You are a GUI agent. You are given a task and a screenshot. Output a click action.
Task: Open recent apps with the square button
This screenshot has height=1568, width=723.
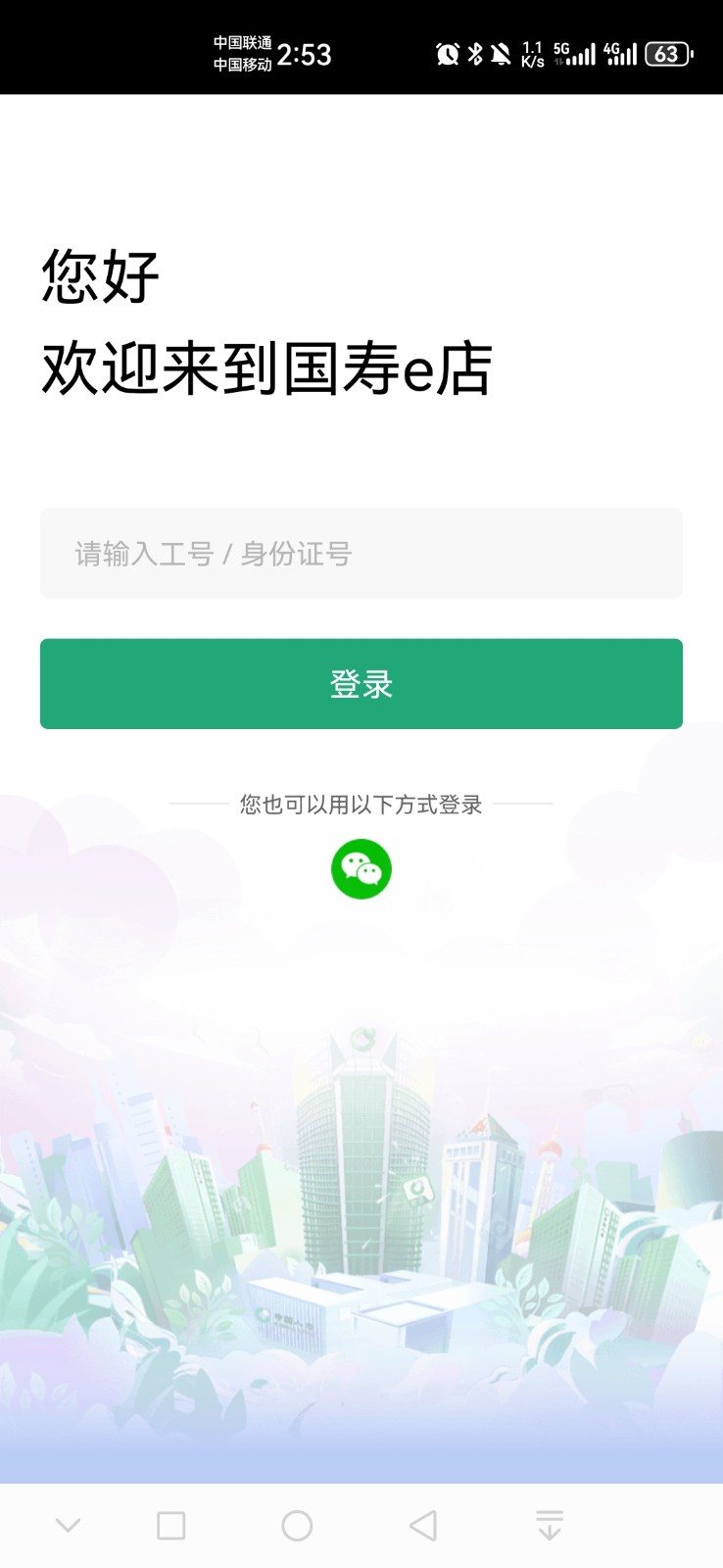[x=170, y=1525]
